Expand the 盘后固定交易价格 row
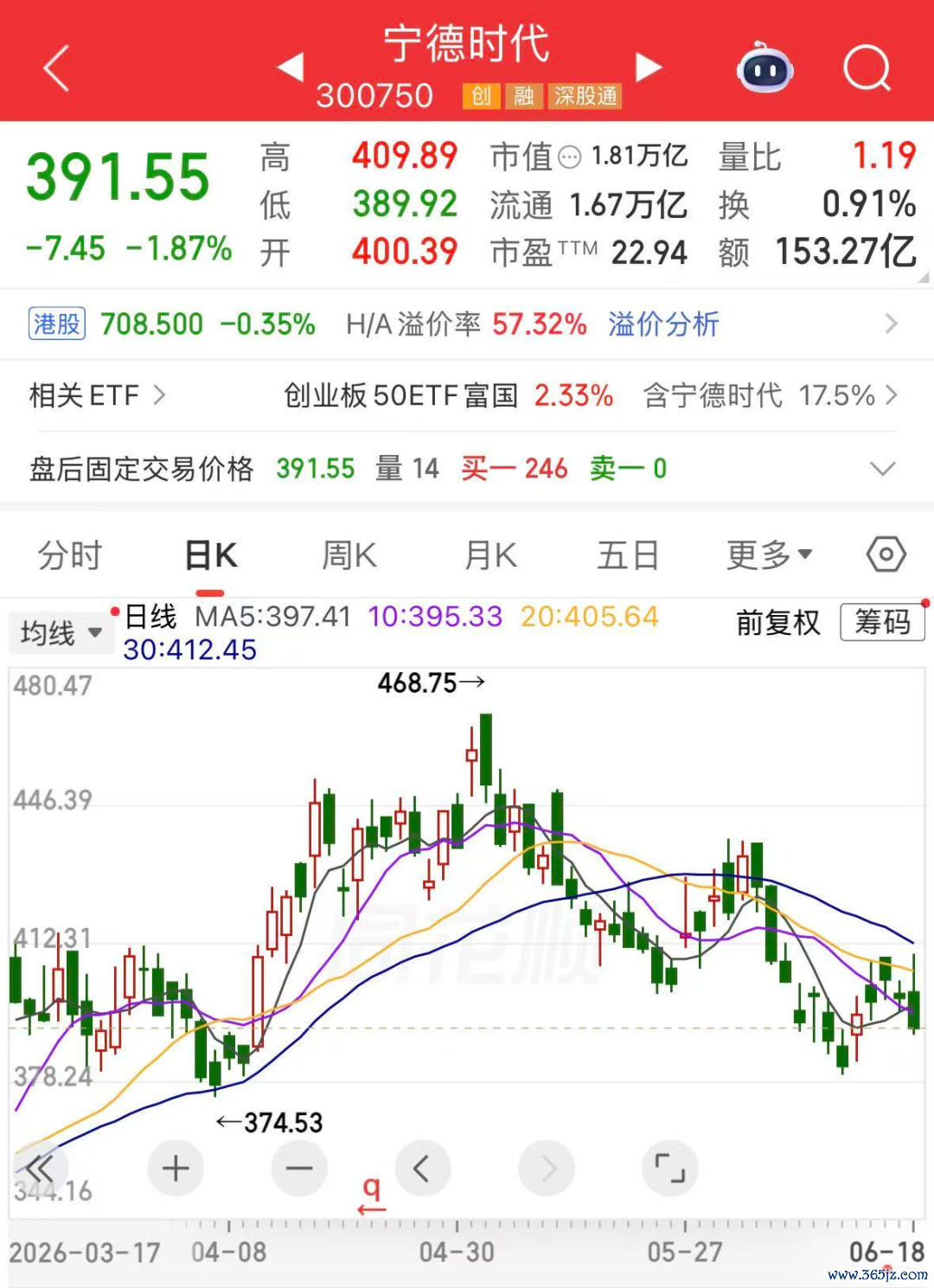 click(x=467, y=469)
